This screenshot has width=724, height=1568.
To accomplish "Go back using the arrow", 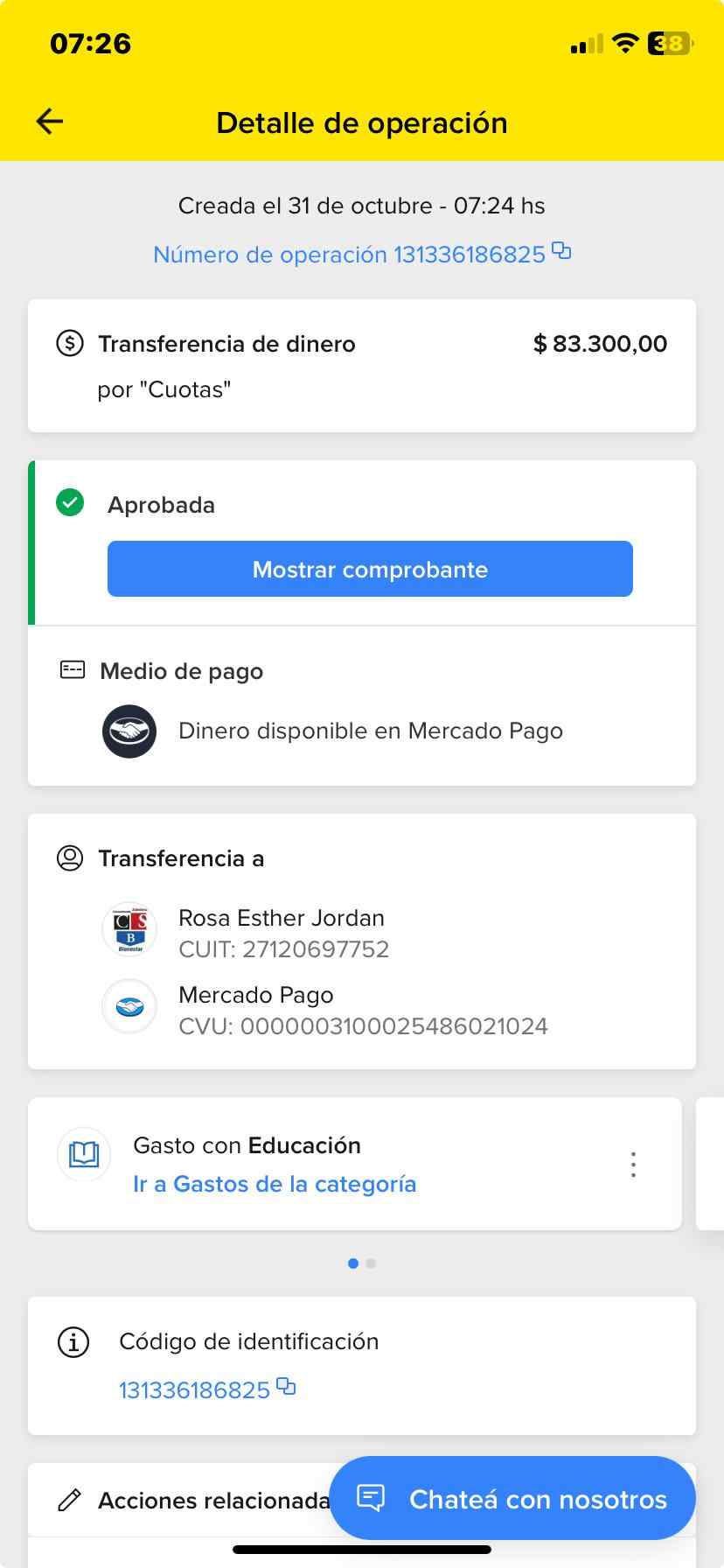I will (x=50, y=122).
